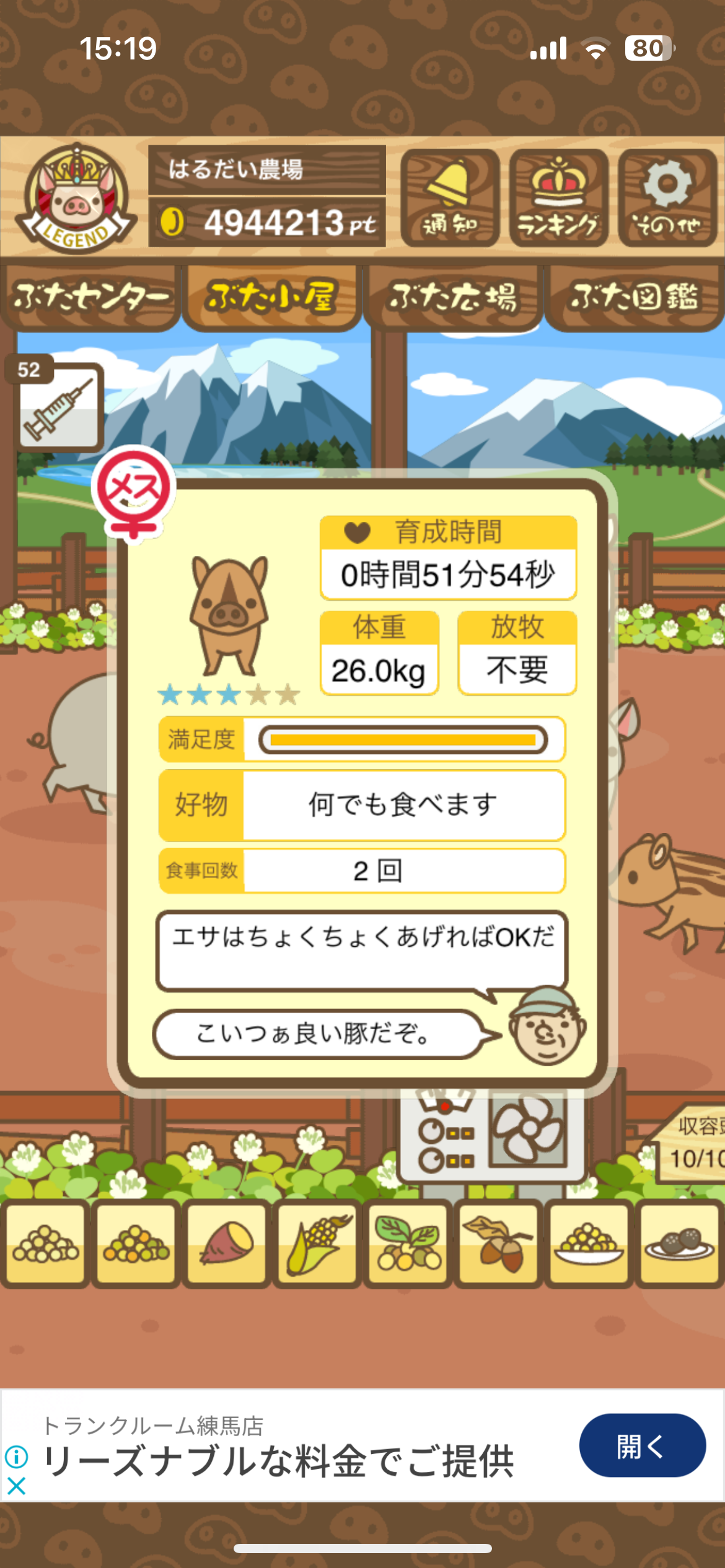Open the ランキング ranking button
This screenshot has height=1568, width=725.
(x=558, y=198)
